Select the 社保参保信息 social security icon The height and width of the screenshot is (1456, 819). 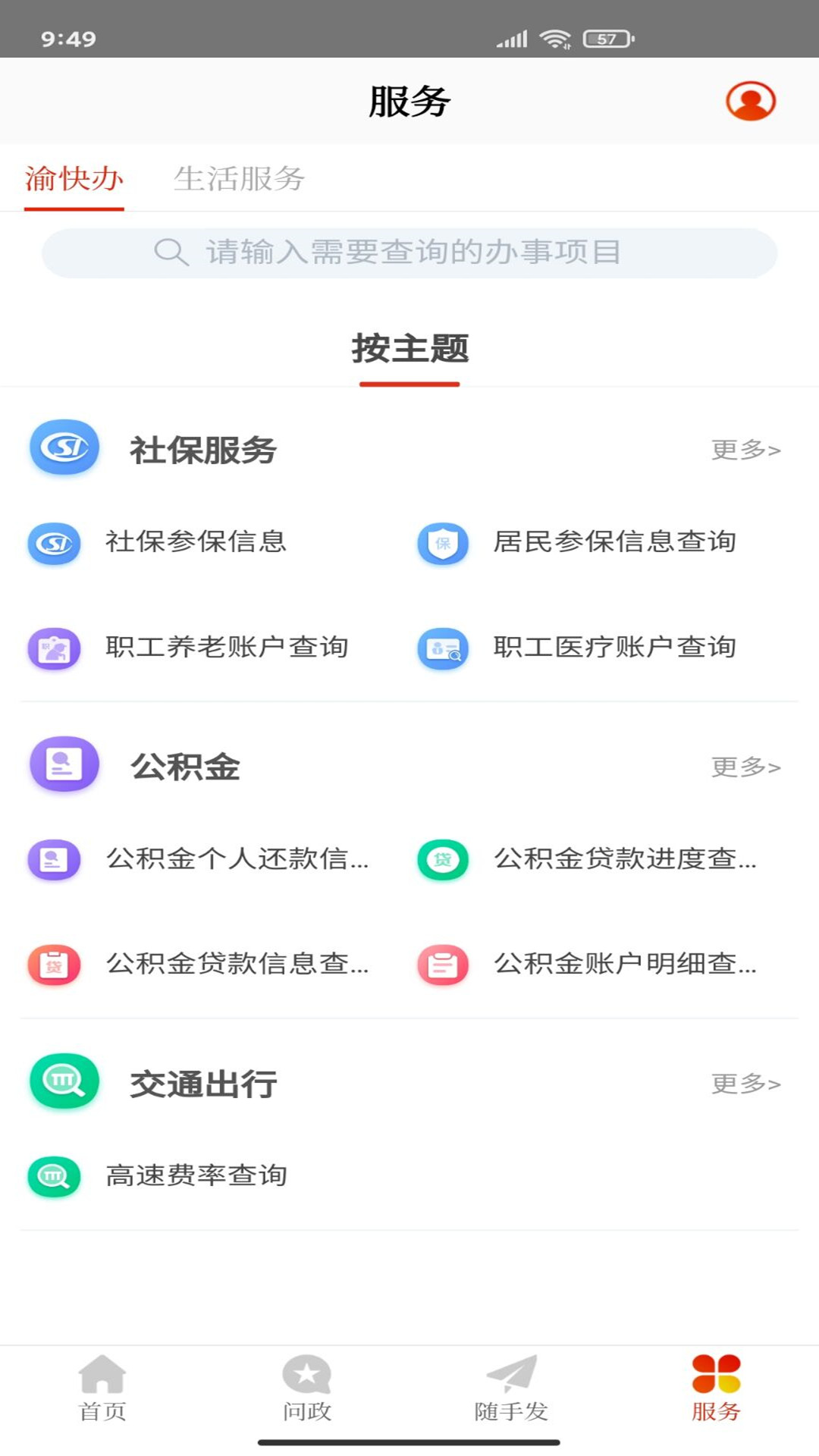[53, 542]
